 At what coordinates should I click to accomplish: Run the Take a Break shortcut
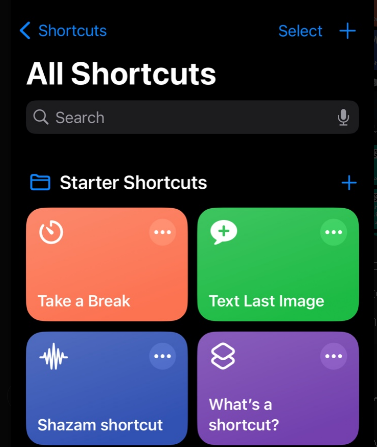pos(107,264)
